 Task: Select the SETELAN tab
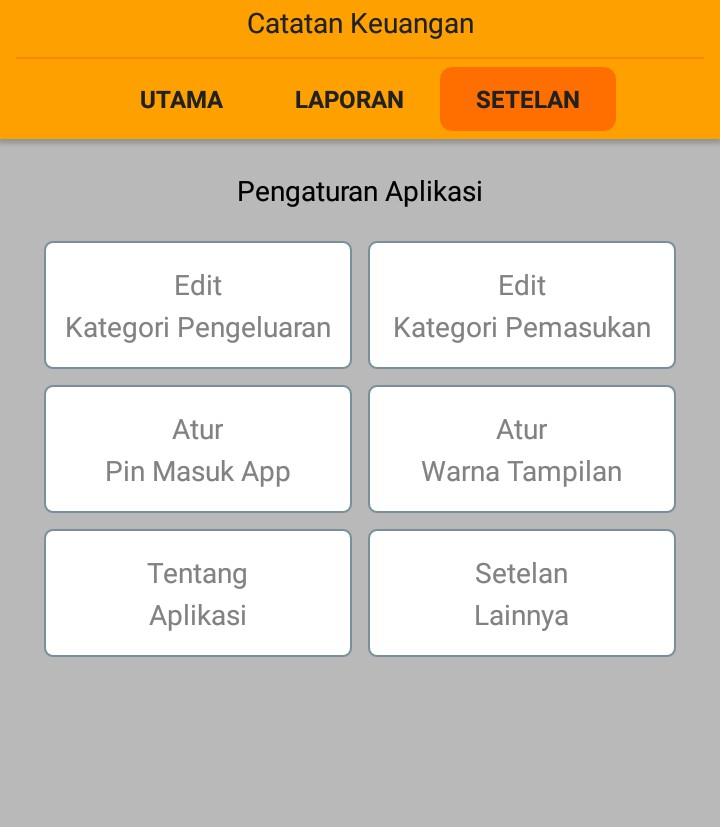(x=528, y=100)
